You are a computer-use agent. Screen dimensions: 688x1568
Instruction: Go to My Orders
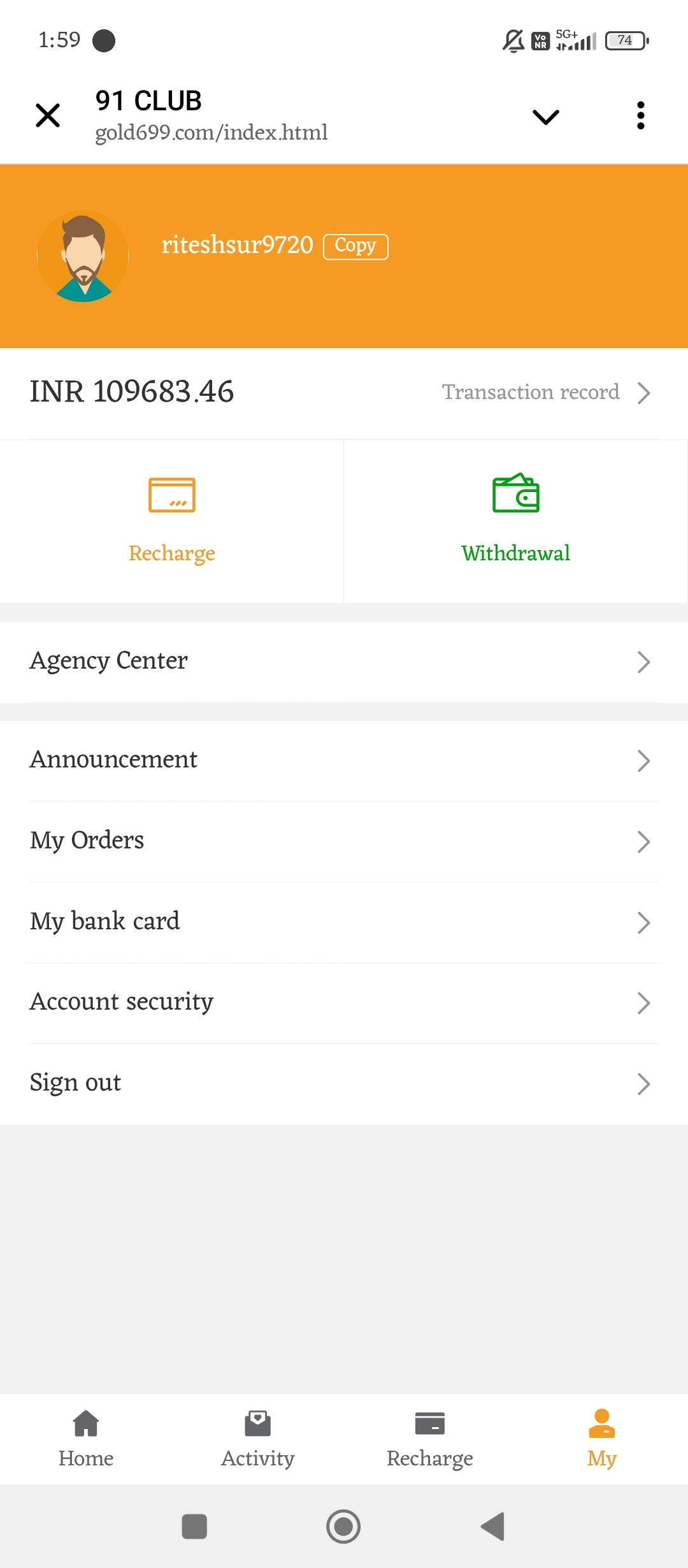click(344, 841)
